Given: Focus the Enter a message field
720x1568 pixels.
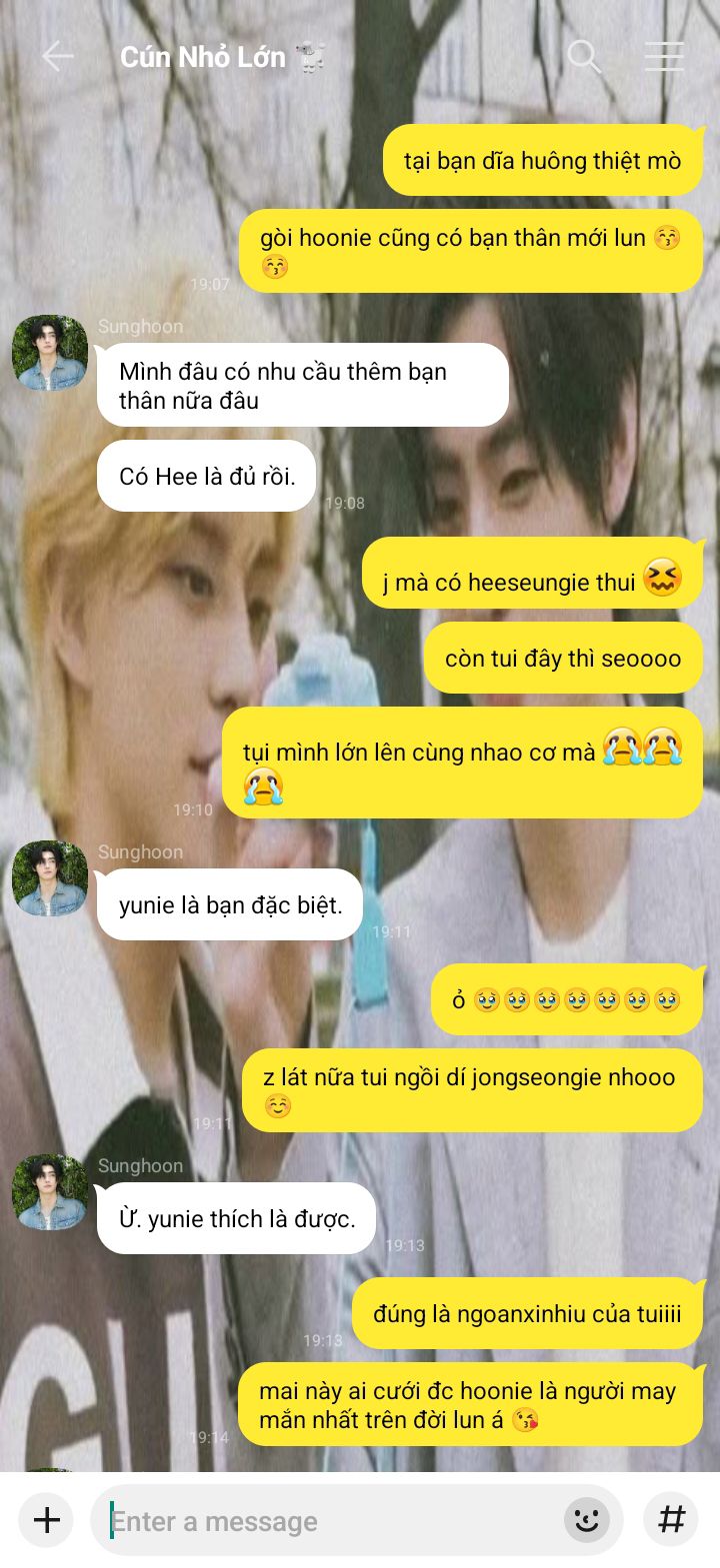Looking at the screenshot, I should pos(330,1521).
